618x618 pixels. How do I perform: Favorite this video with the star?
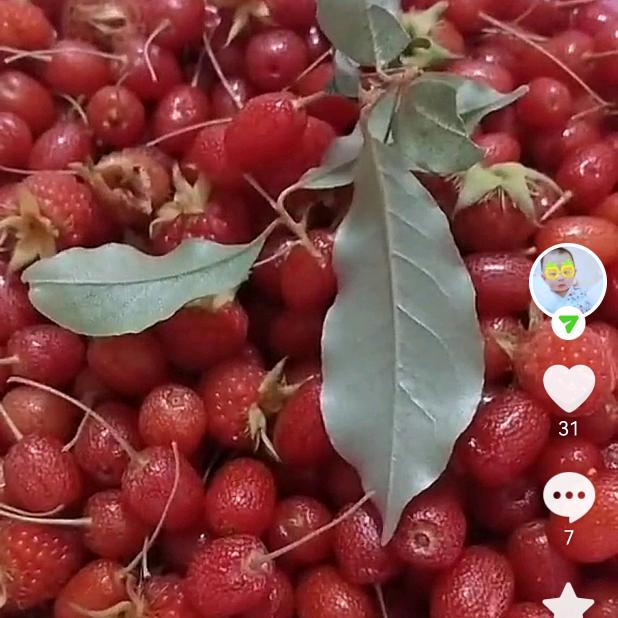tap(568, 602)
